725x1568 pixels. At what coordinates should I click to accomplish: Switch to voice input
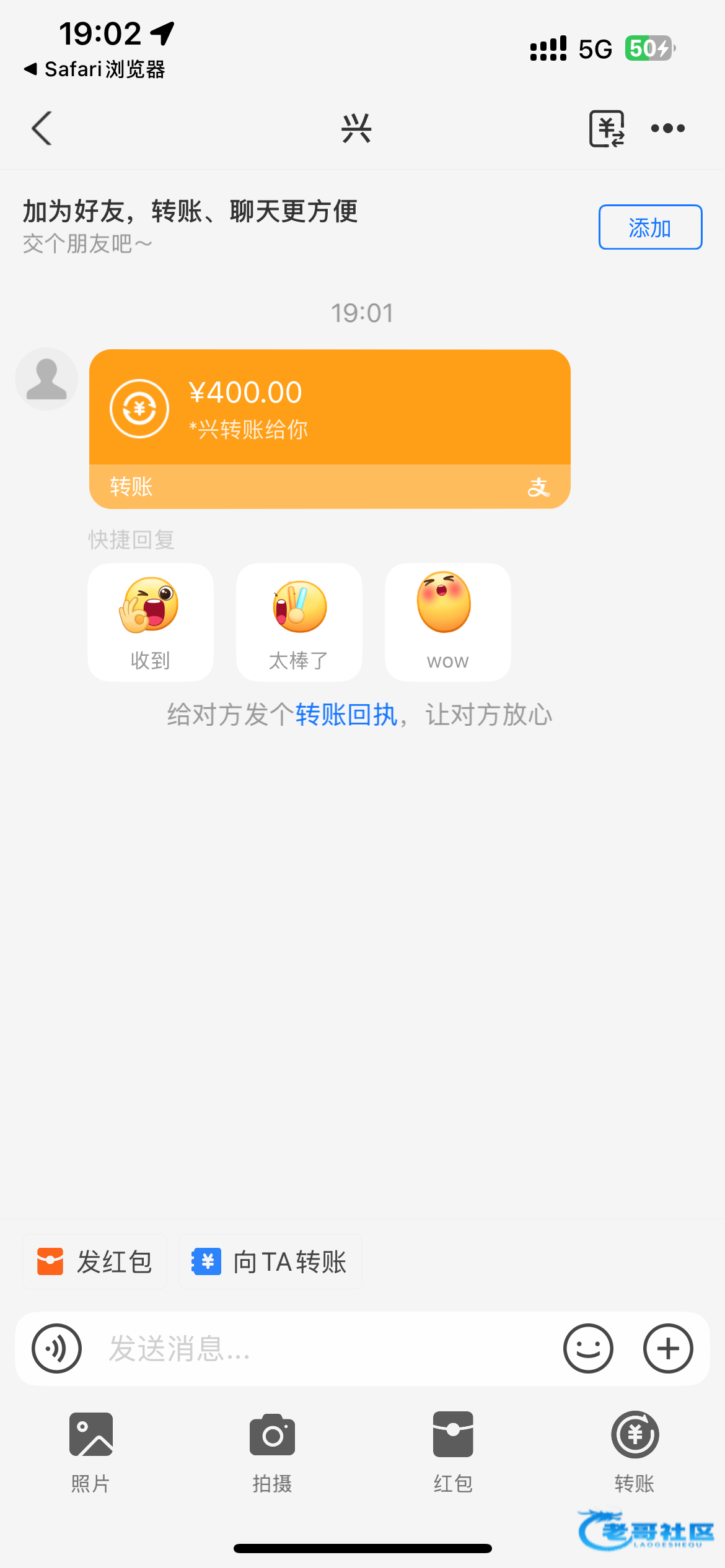(x=56, y=1348)
